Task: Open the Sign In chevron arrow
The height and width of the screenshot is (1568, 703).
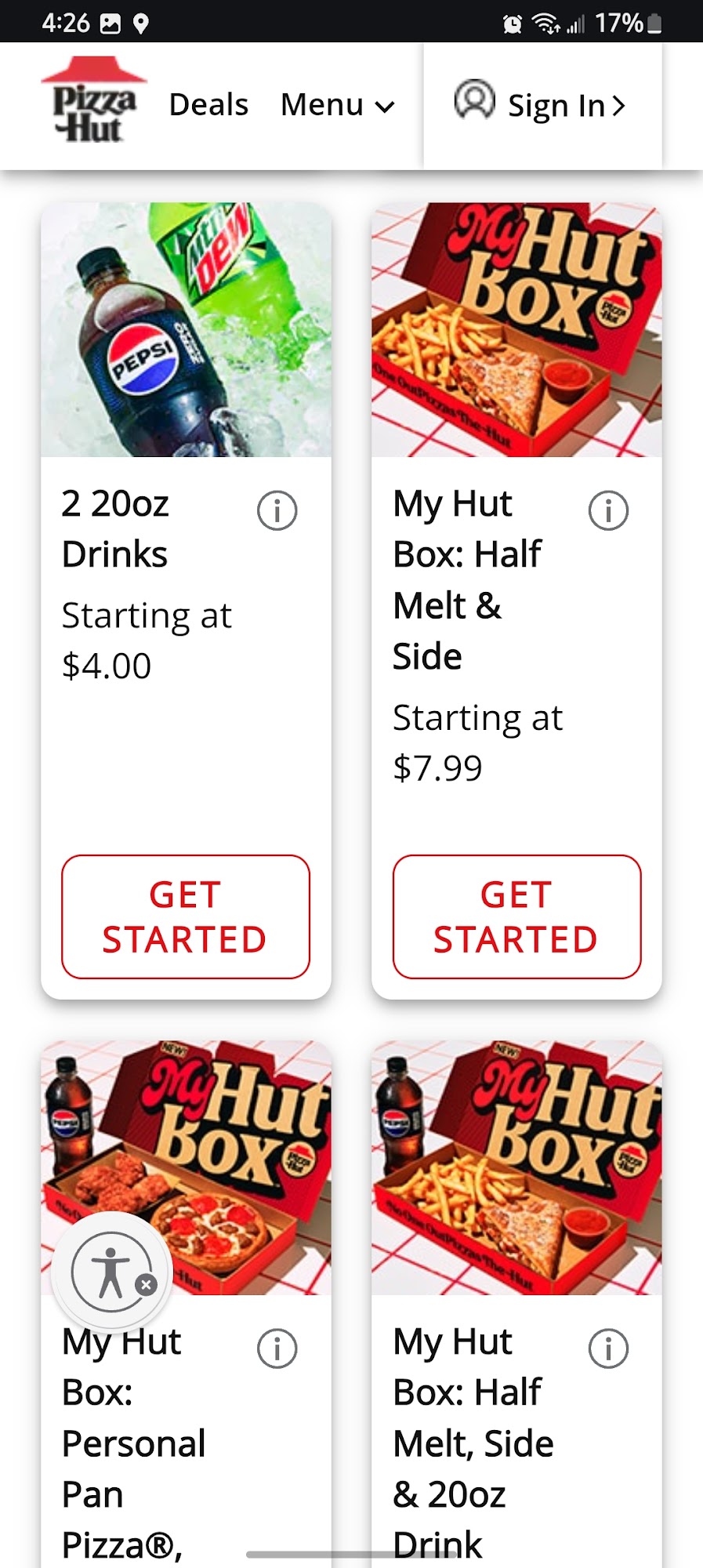Action: [619, 104]
